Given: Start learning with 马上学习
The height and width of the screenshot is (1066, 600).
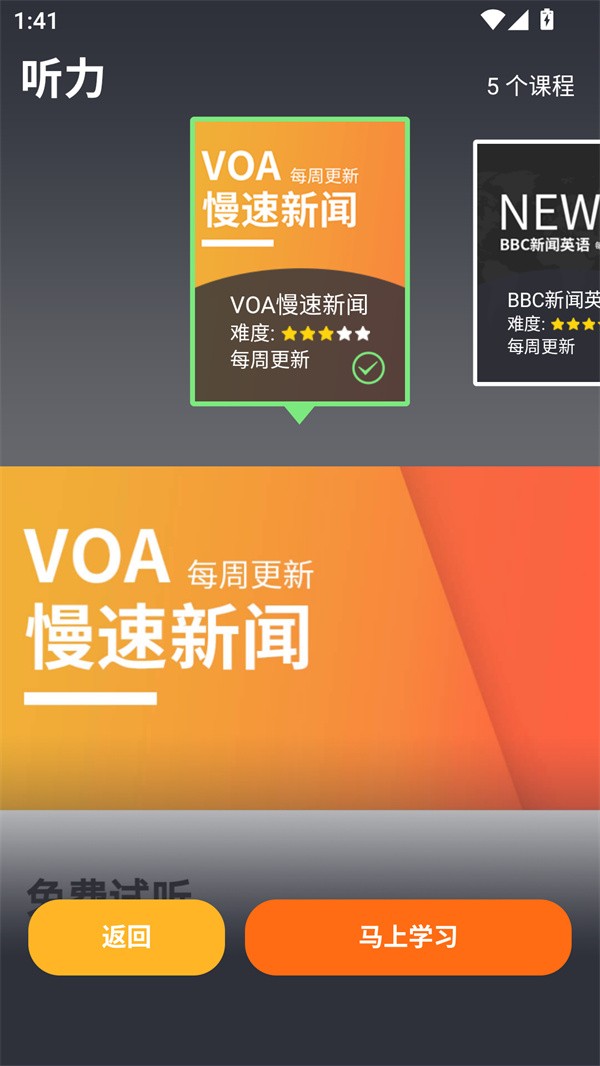Looking at the screenshot, I should [408, 937].
